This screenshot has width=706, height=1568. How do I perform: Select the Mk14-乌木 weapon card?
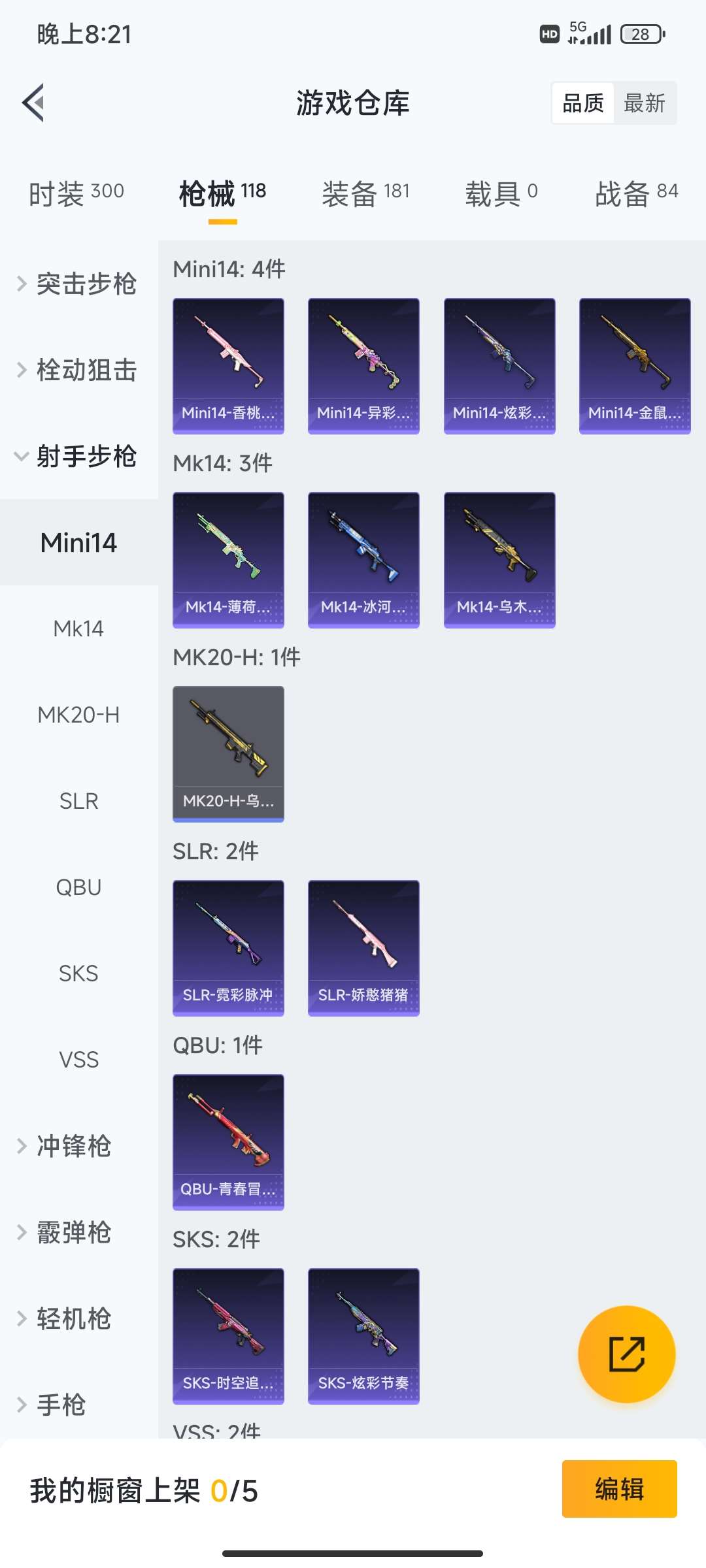point(499,559)
